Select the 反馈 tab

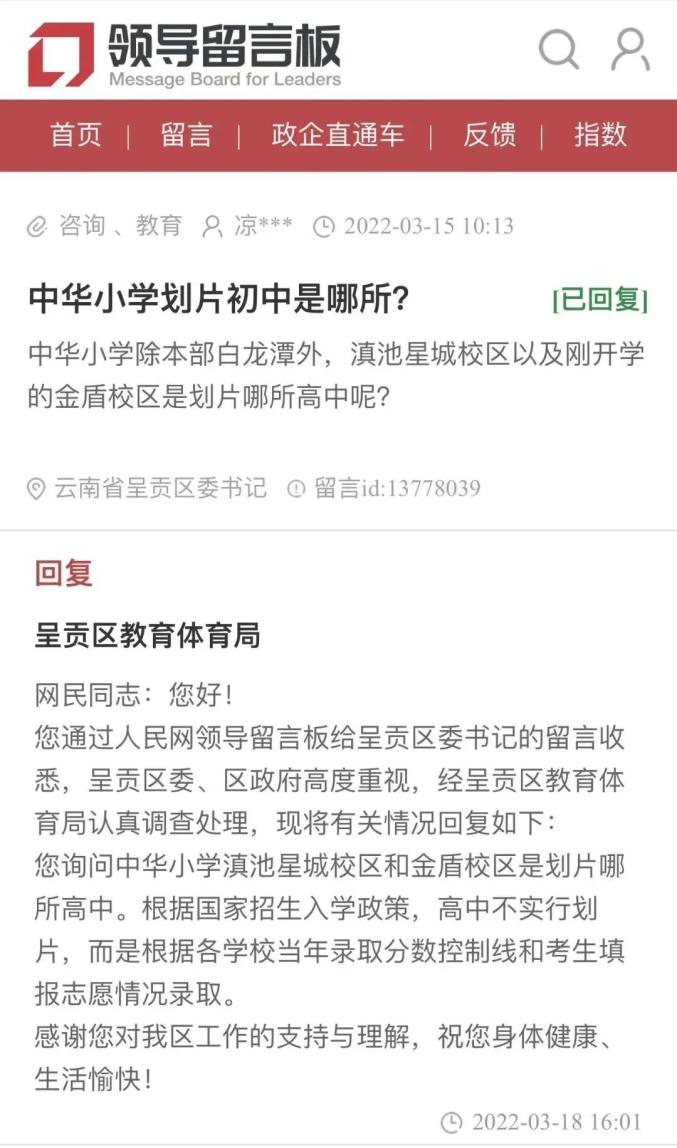tap(489, 135)
